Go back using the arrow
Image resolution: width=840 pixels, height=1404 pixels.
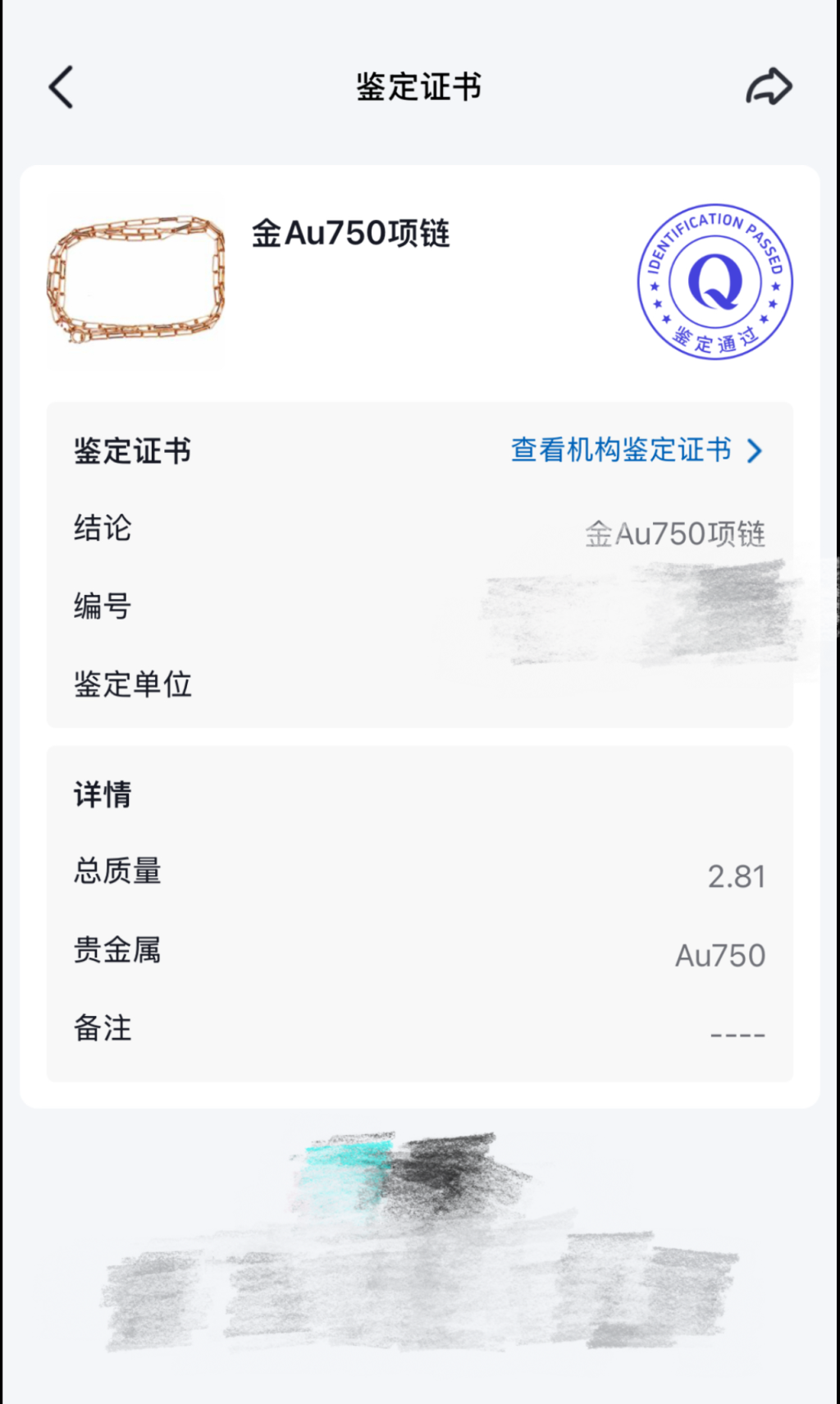point(62,87)
